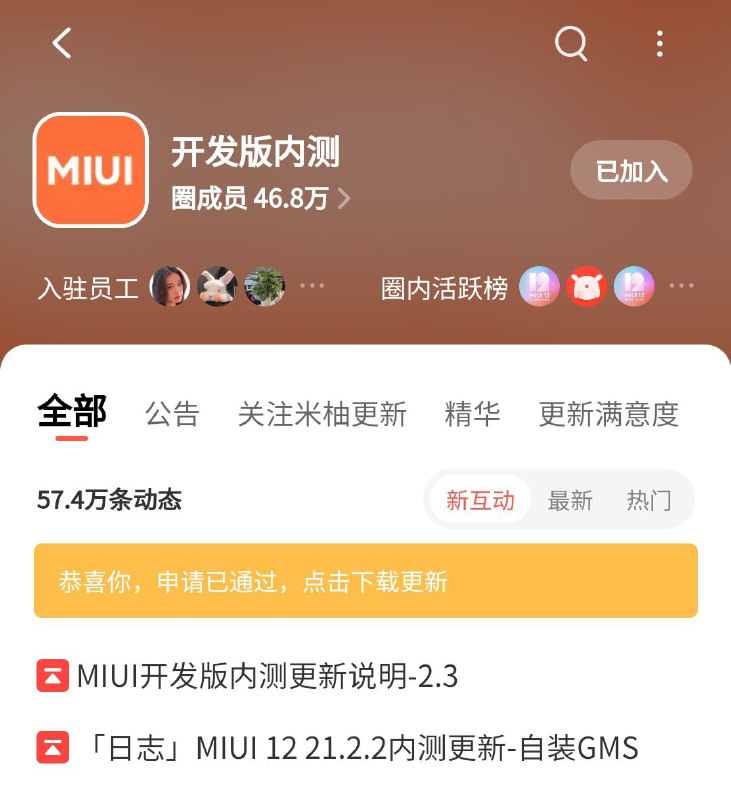
Task: Select the 精华 highlights tab
Action: (473, 412)
